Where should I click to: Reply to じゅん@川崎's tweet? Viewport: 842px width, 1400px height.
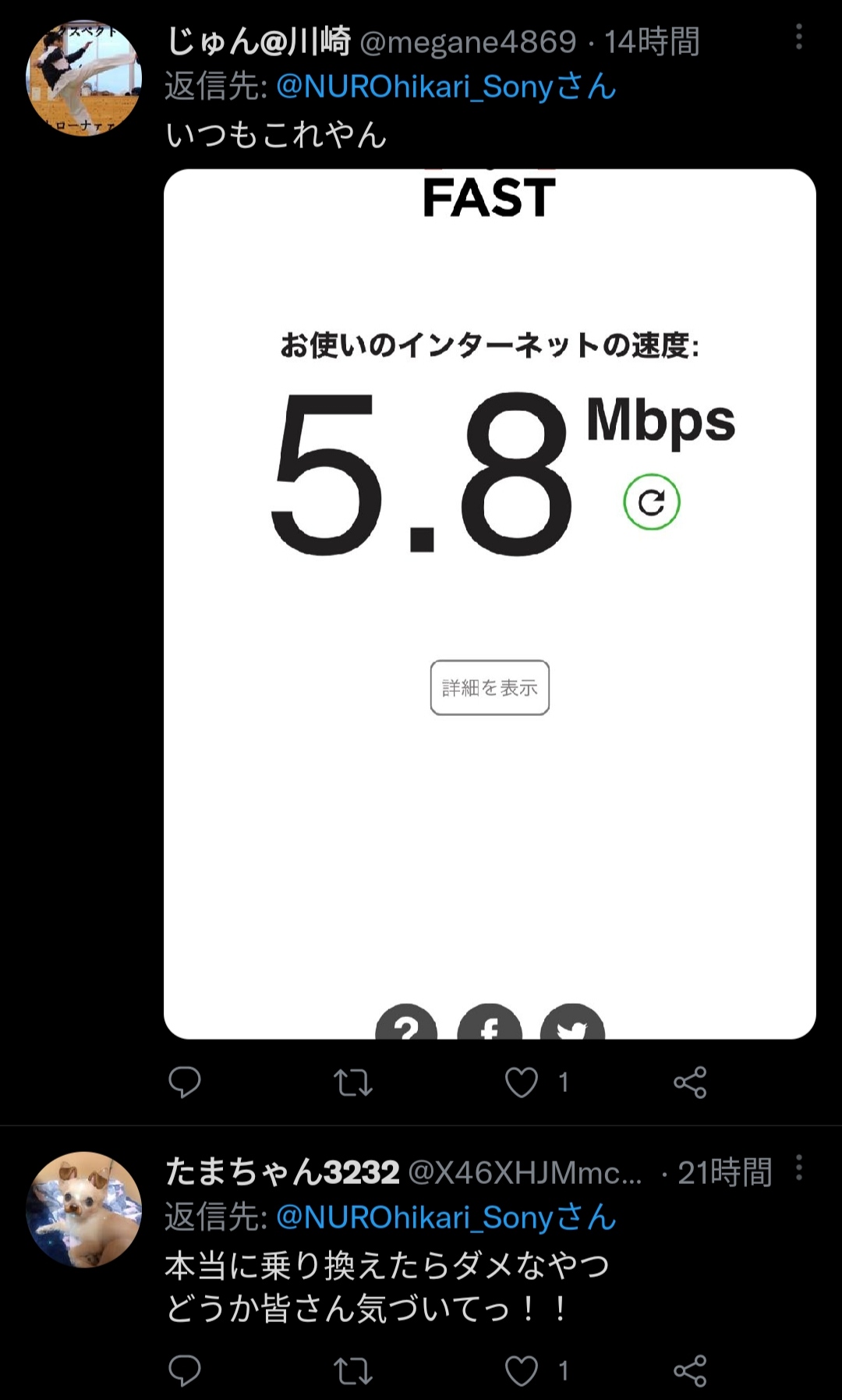point(185,1082)
